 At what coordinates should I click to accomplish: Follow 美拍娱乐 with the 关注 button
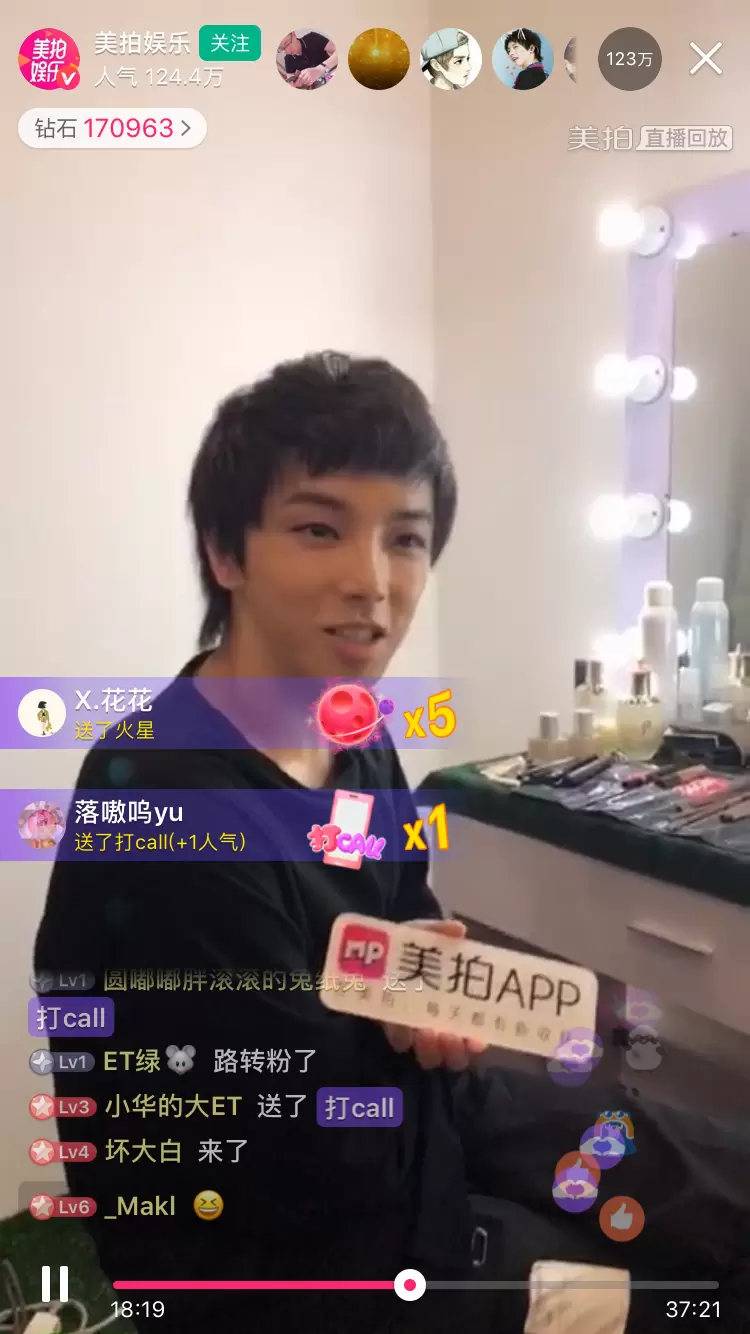[x=230, y=44]
